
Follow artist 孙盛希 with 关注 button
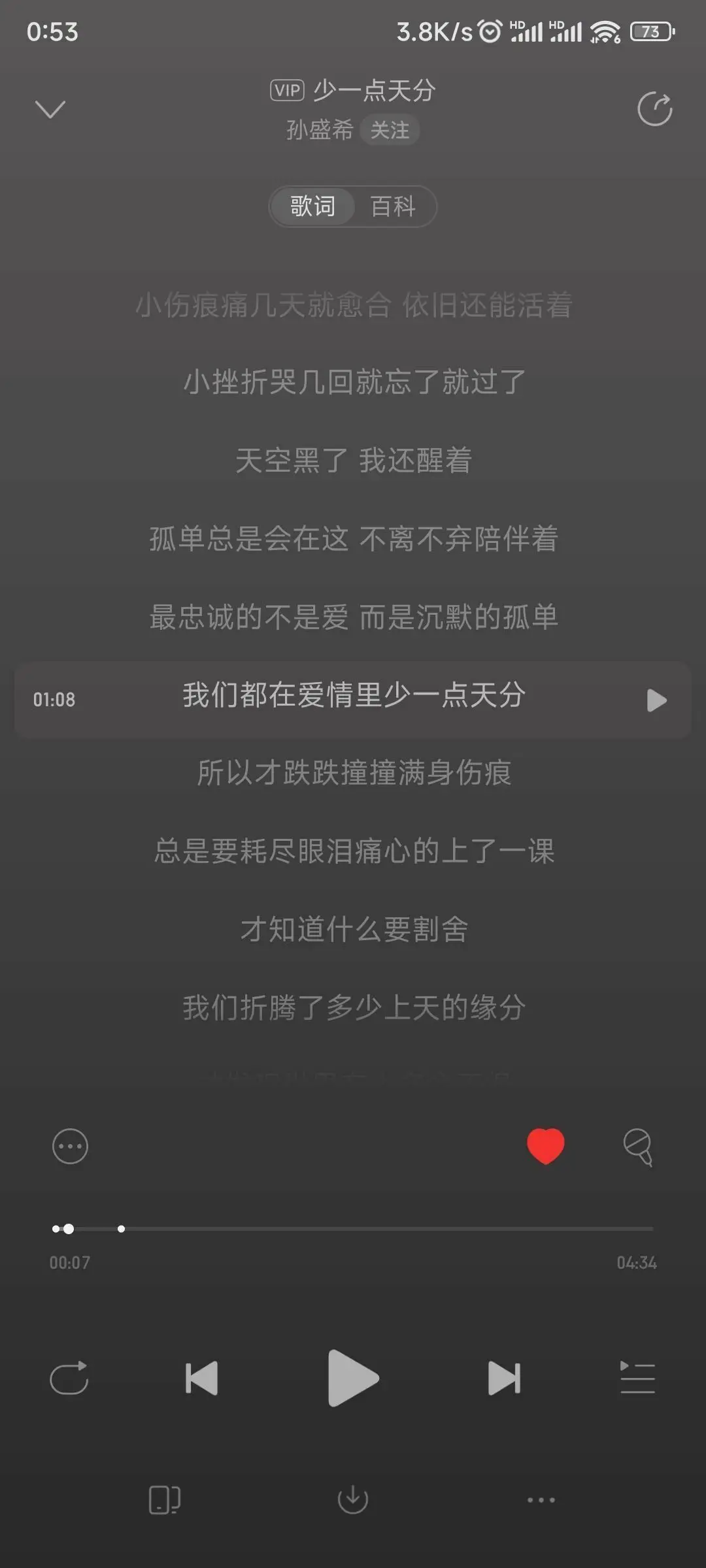pos(390,130)
